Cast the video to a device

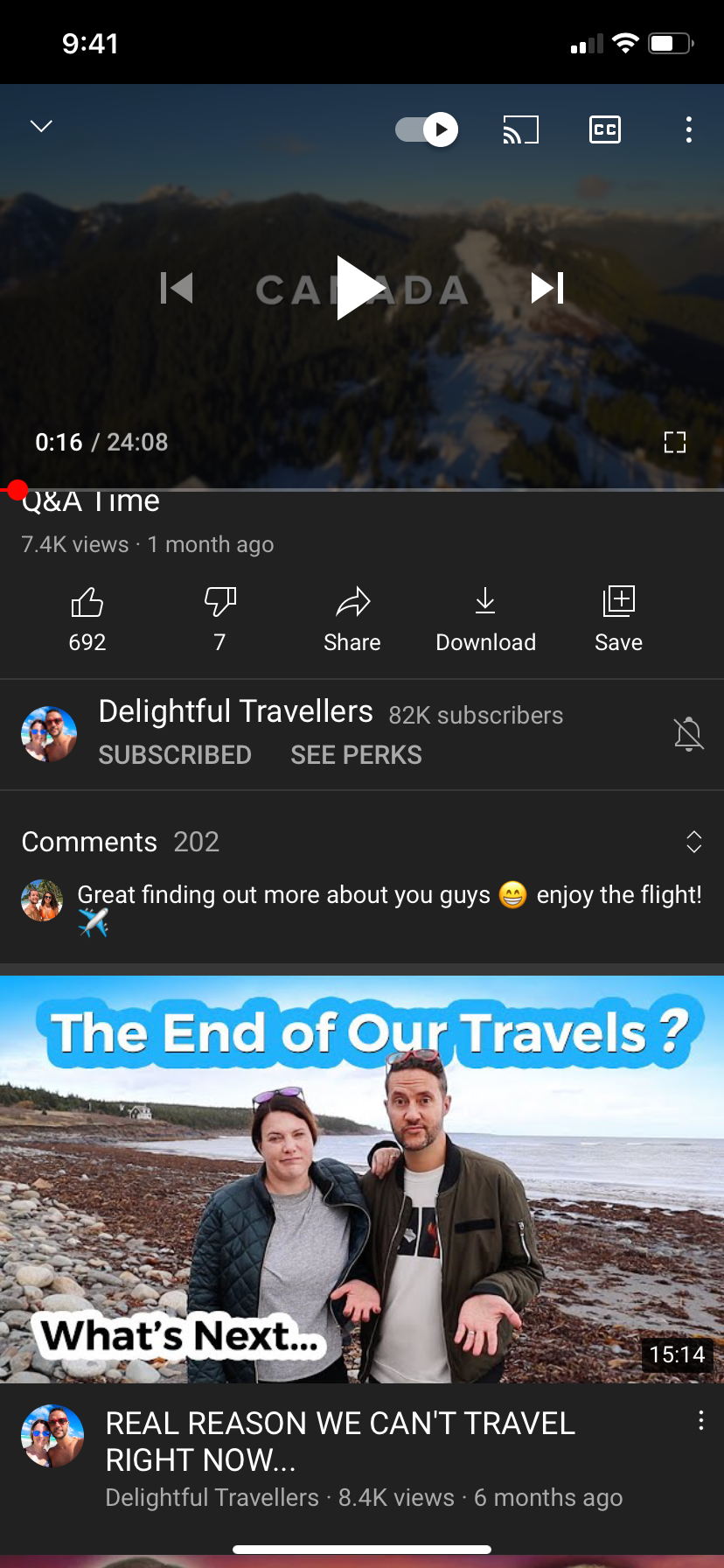coord(520,130)
